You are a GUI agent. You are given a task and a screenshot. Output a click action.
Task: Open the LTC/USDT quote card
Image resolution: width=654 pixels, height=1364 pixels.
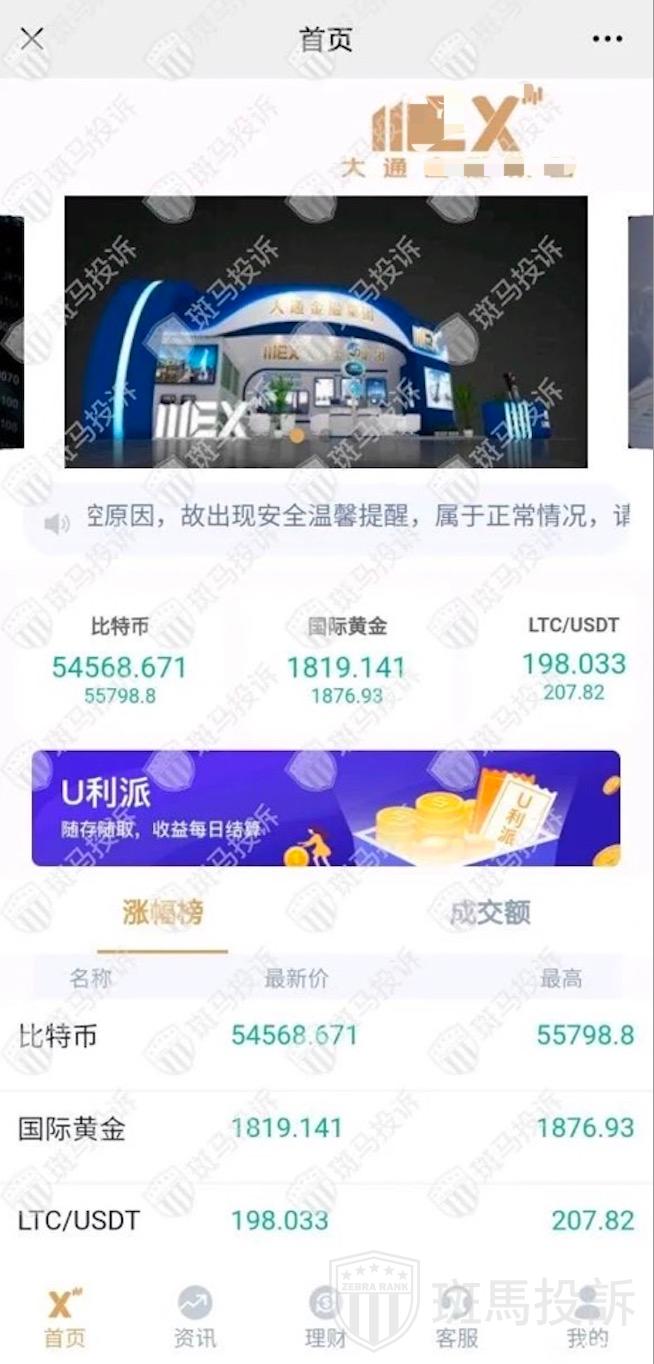(573, 660)
